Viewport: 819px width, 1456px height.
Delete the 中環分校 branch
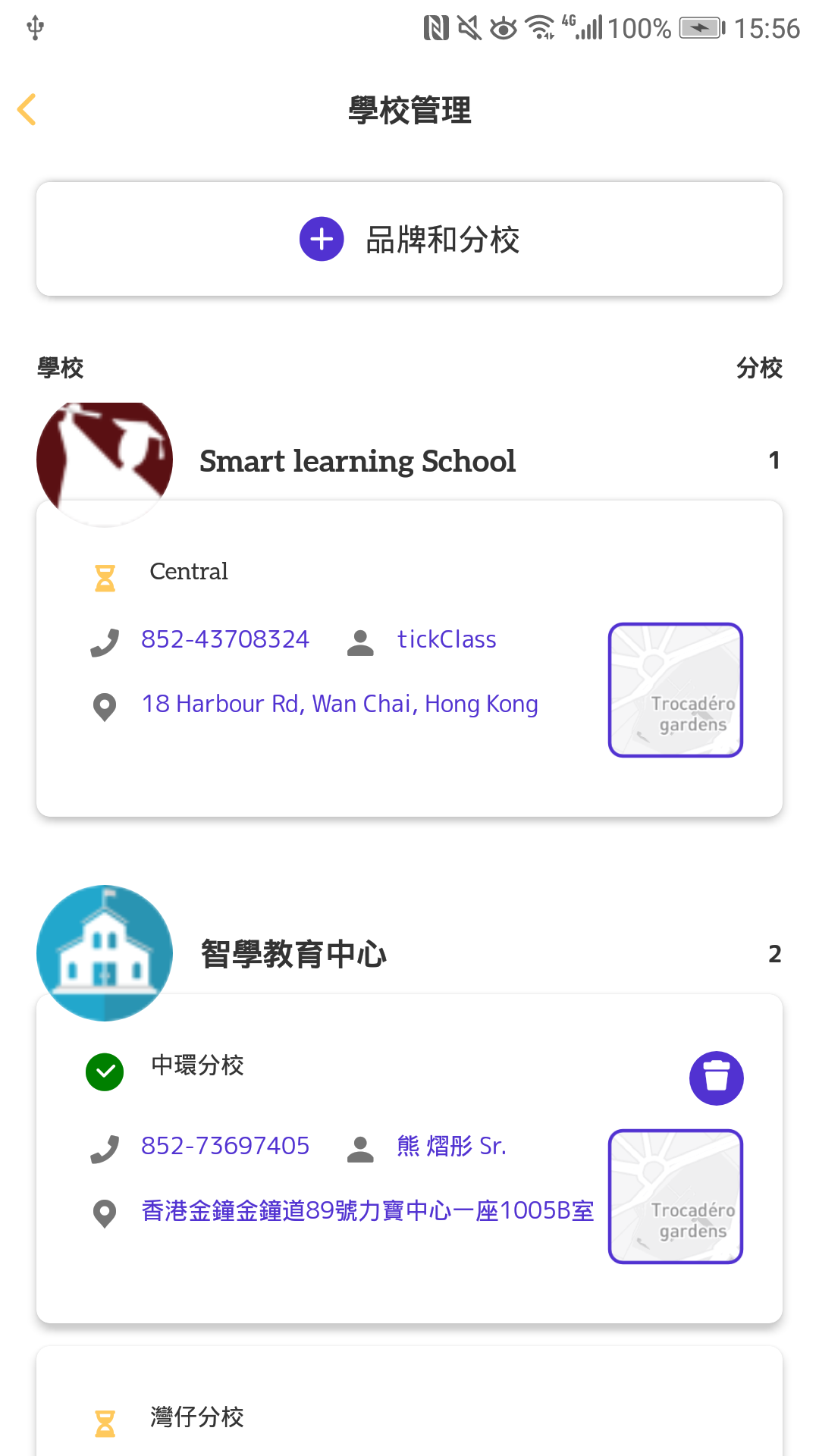(717, 1078)
